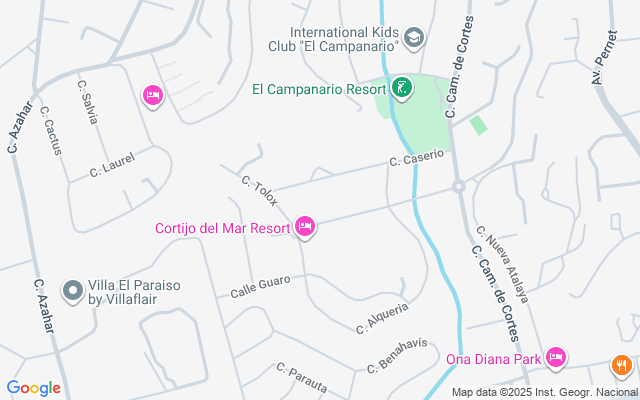Select the Ona Diana Park hotel pin
Screen dimensions: 640x400
pyautogui.click(x=556, y=358)
